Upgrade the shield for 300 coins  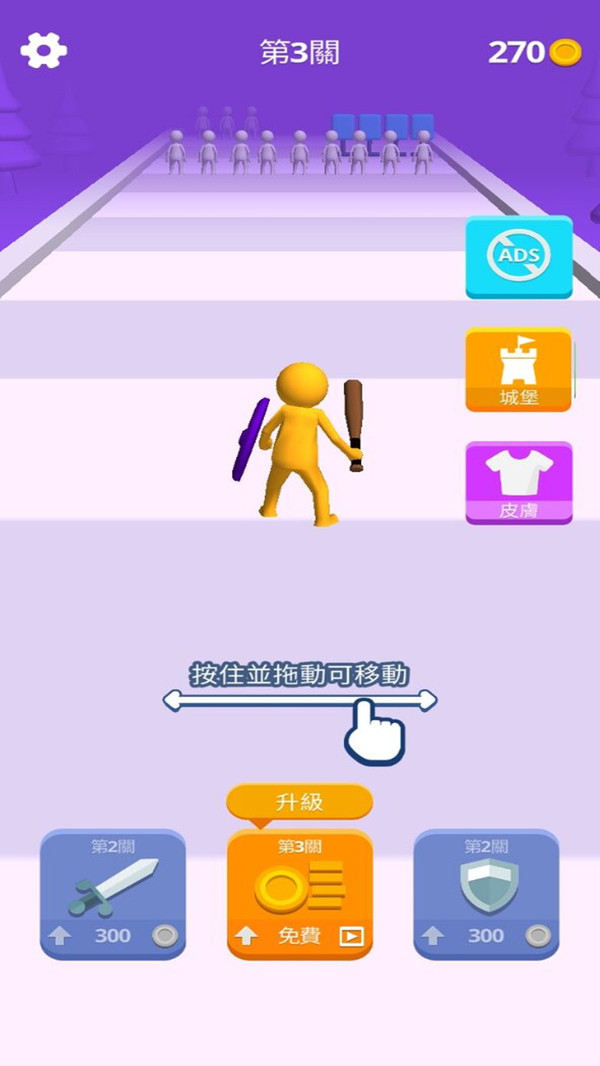point(486,894)
